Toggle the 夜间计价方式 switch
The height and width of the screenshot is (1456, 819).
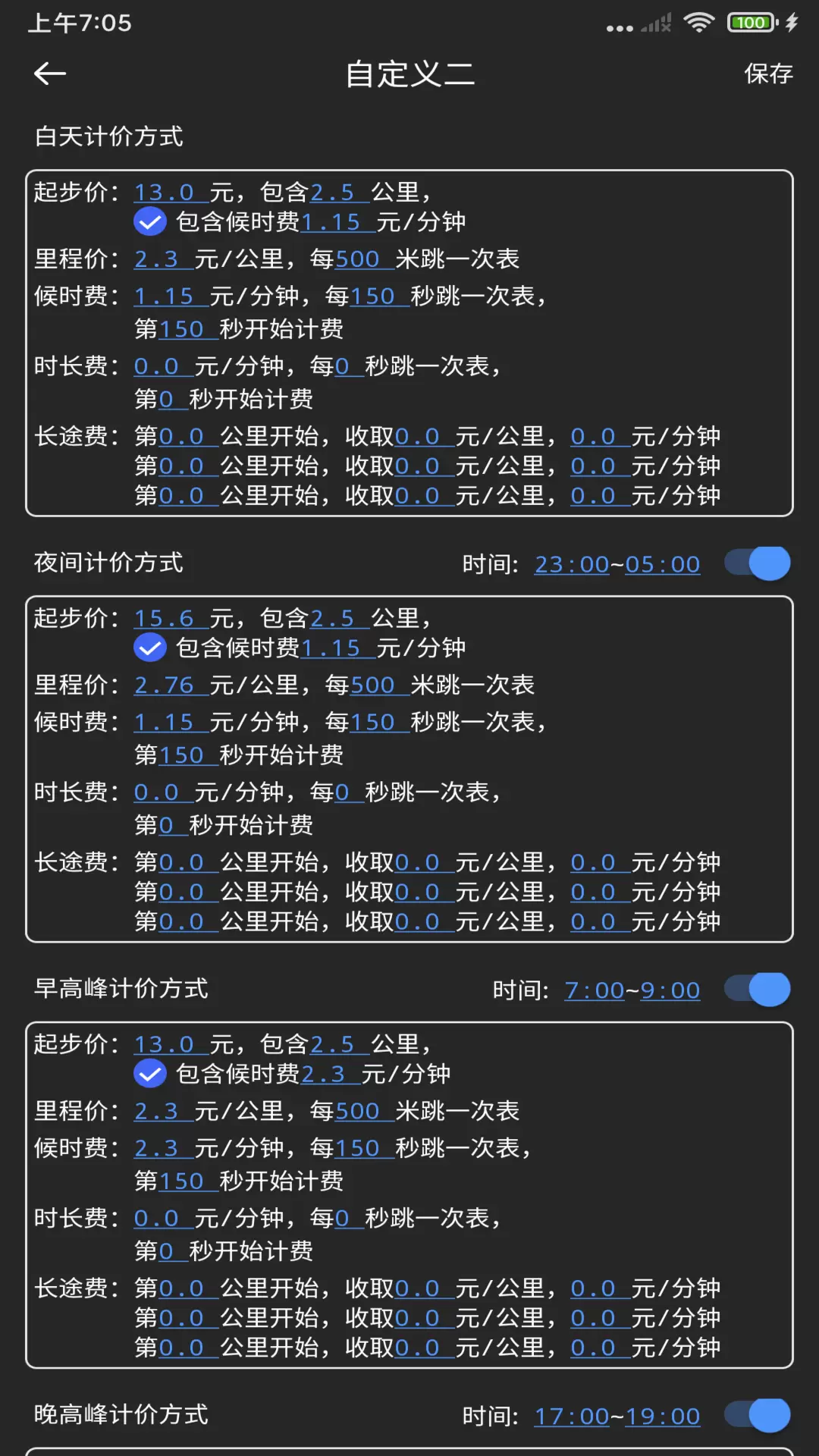pyautogui.click(x=758, y=563)
